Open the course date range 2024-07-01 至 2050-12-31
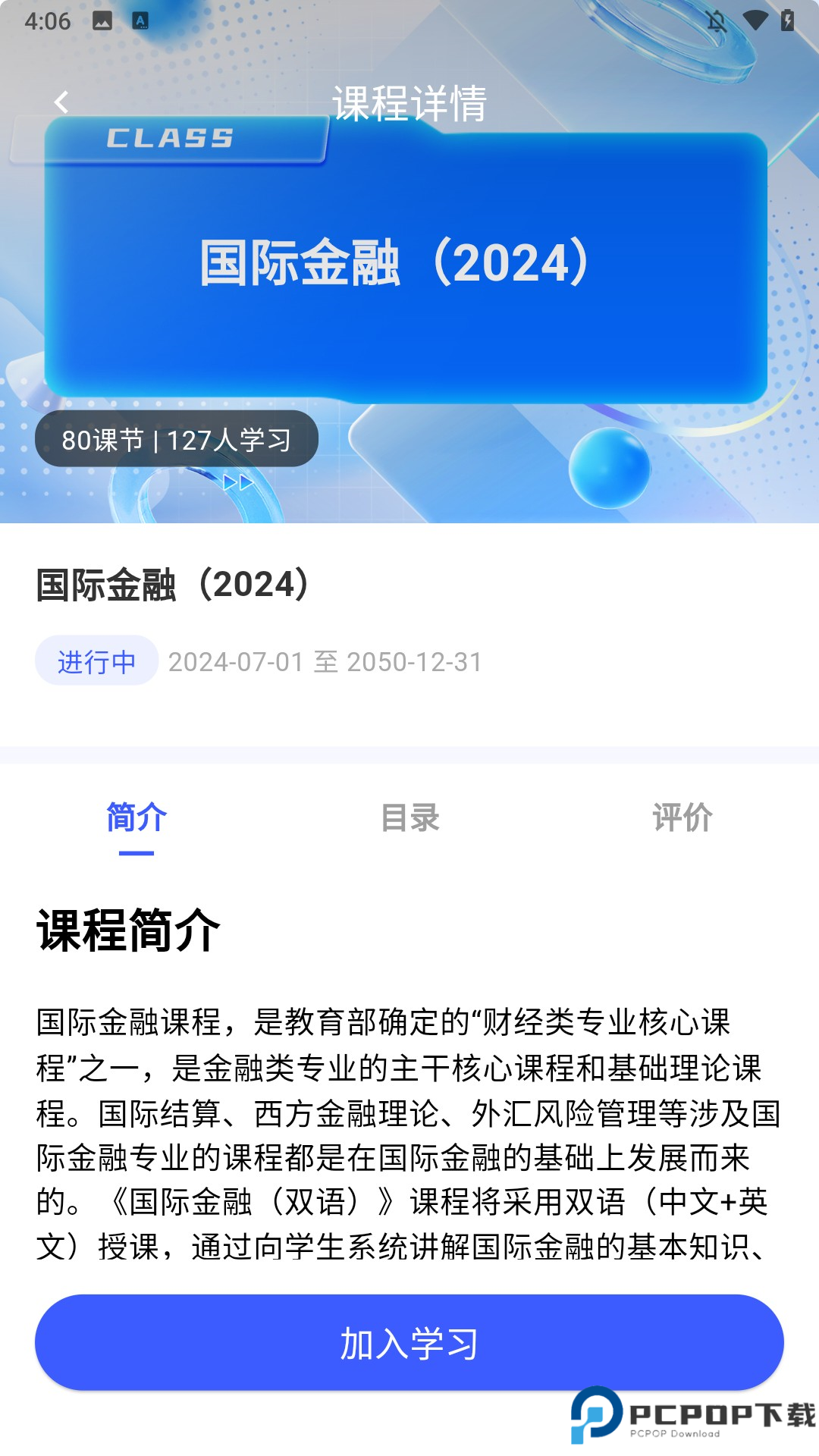 pos(326,661)
